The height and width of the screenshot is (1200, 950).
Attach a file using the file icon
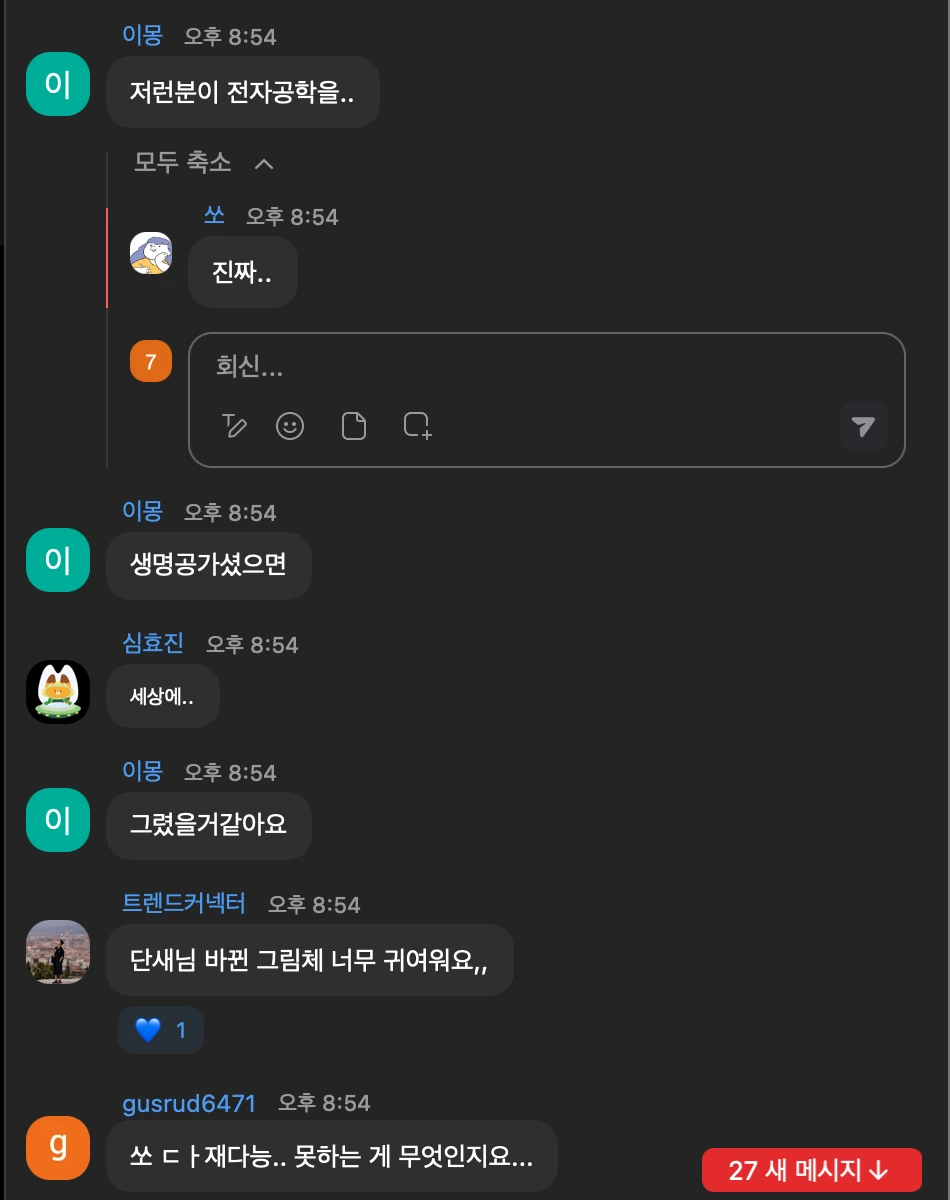[353, 426]
